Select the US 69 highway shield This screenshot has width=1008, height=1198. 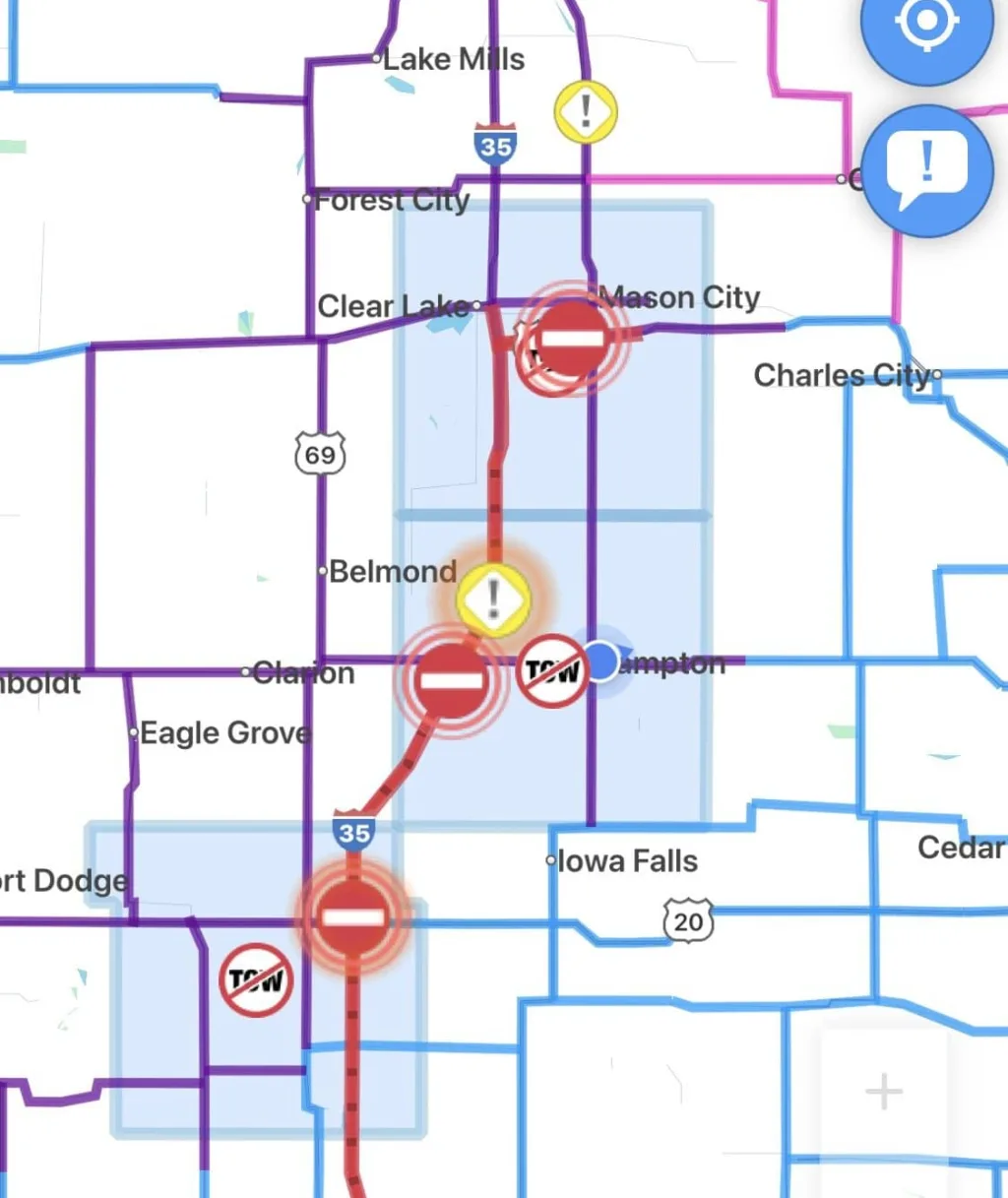[x=319, y=454]
